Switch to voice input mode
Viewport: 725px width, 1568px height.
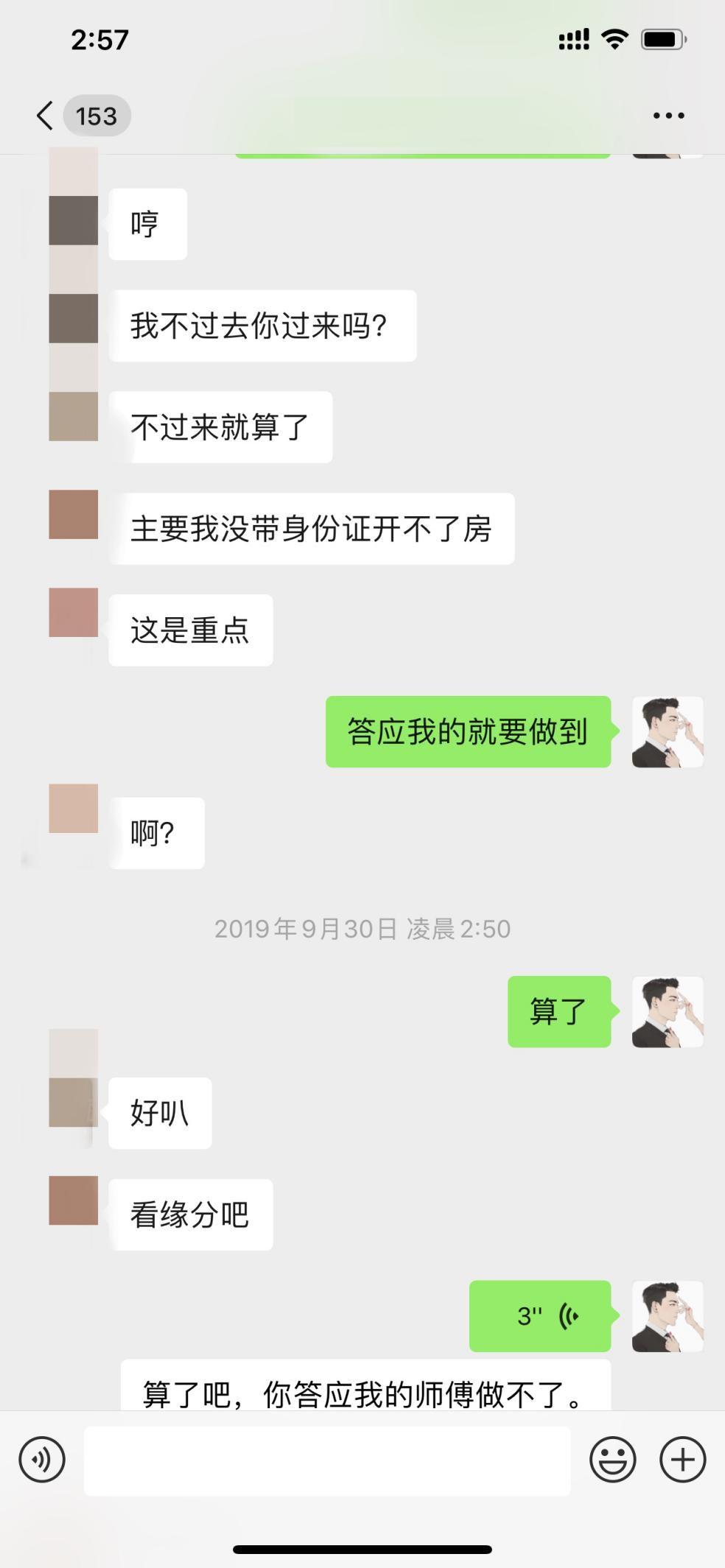pyautogui.click(x=42, y=1459)
